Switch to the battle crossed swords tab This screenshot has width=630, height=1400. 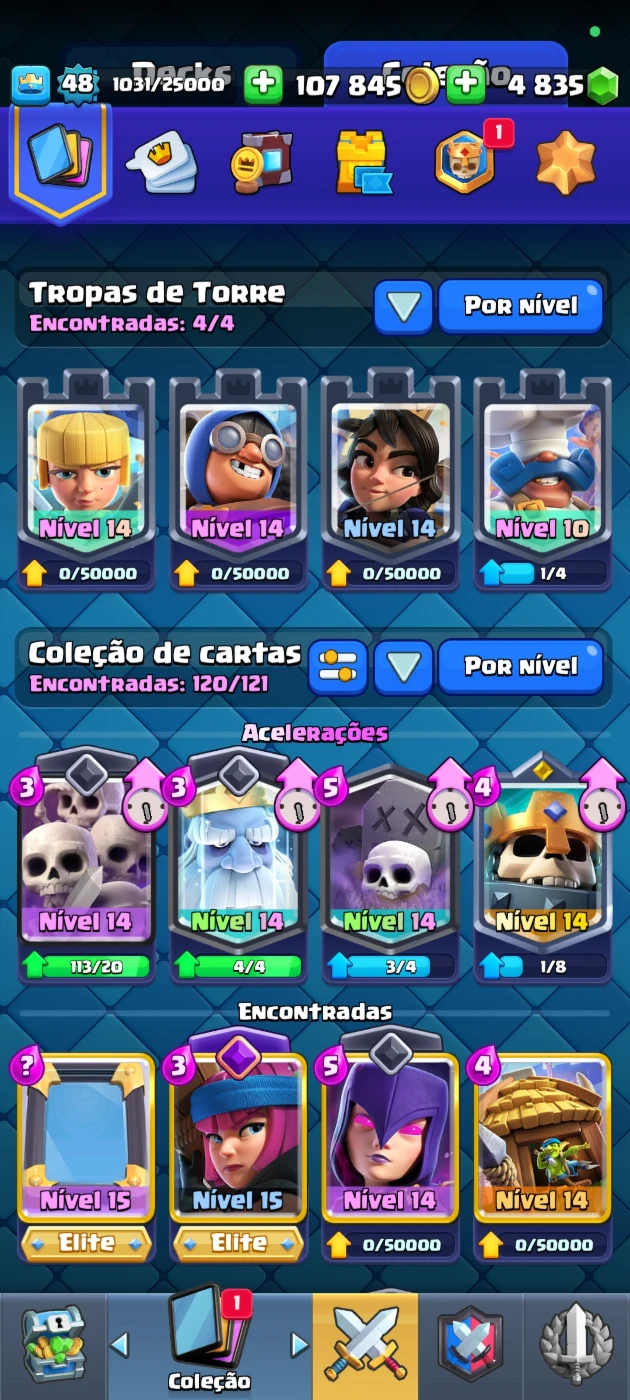365,1345
